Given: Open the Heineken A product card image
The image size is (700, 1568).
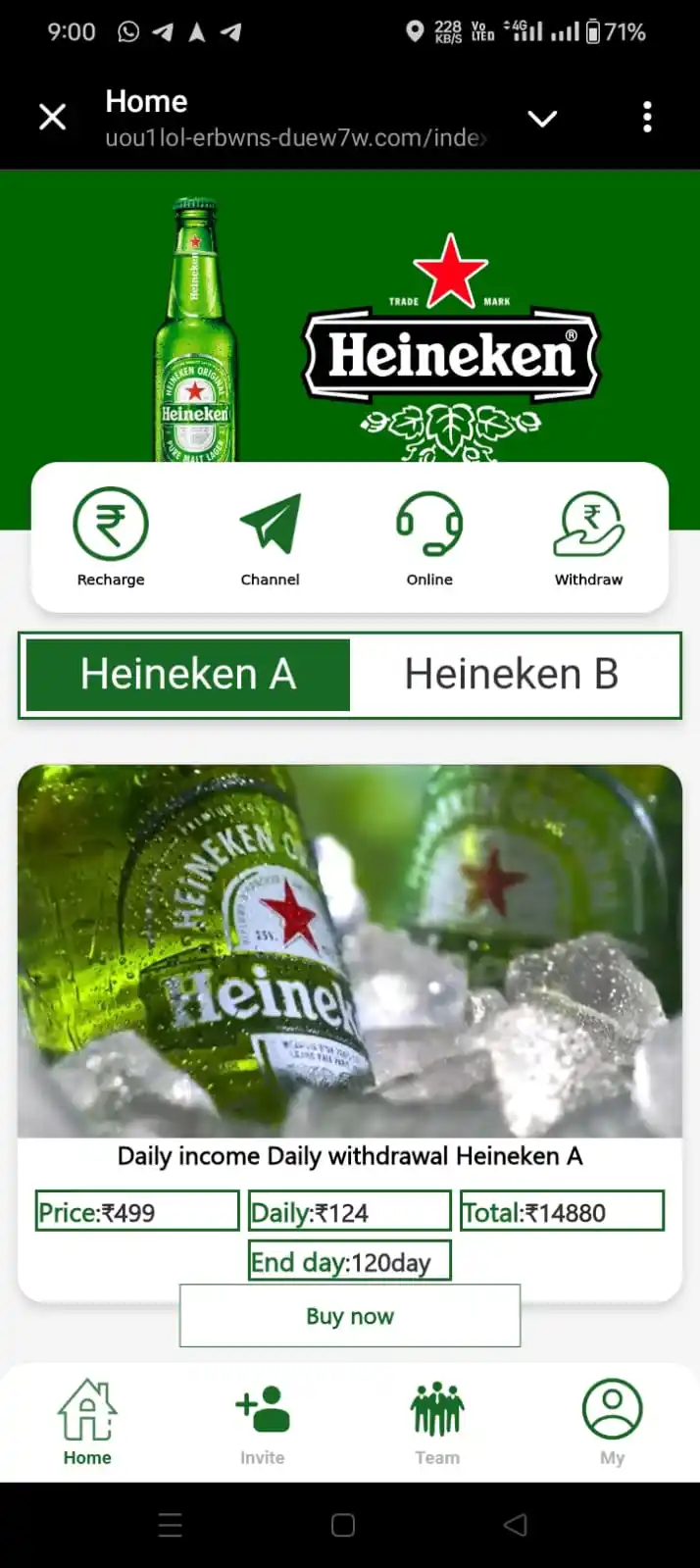Looking at the screenshot, I should (350, 950).
